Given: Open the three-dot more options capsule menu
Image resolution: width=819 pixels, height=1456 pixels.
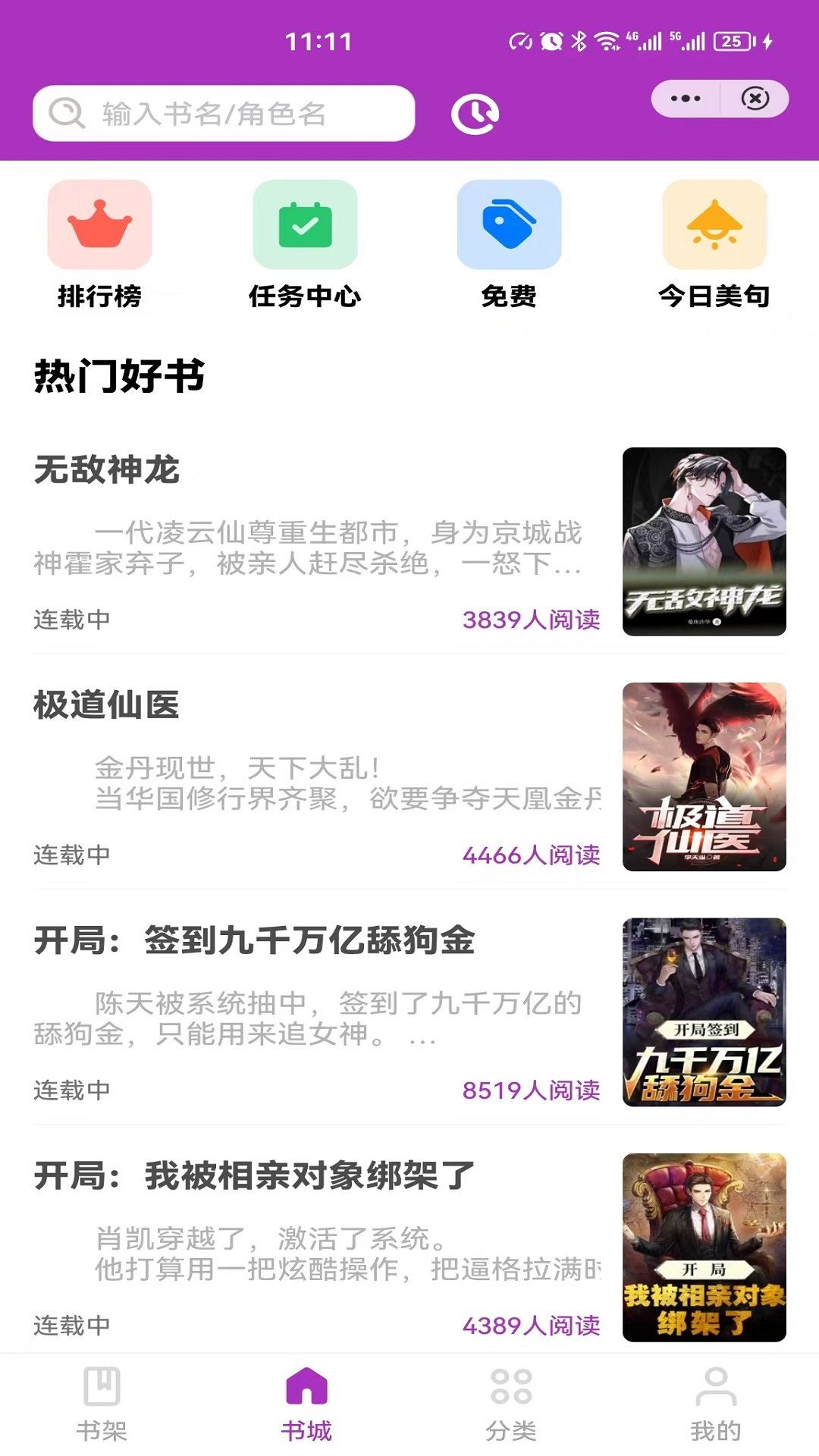Looking at the screenshot, I should pyautogui.click(x=683, y=99).
